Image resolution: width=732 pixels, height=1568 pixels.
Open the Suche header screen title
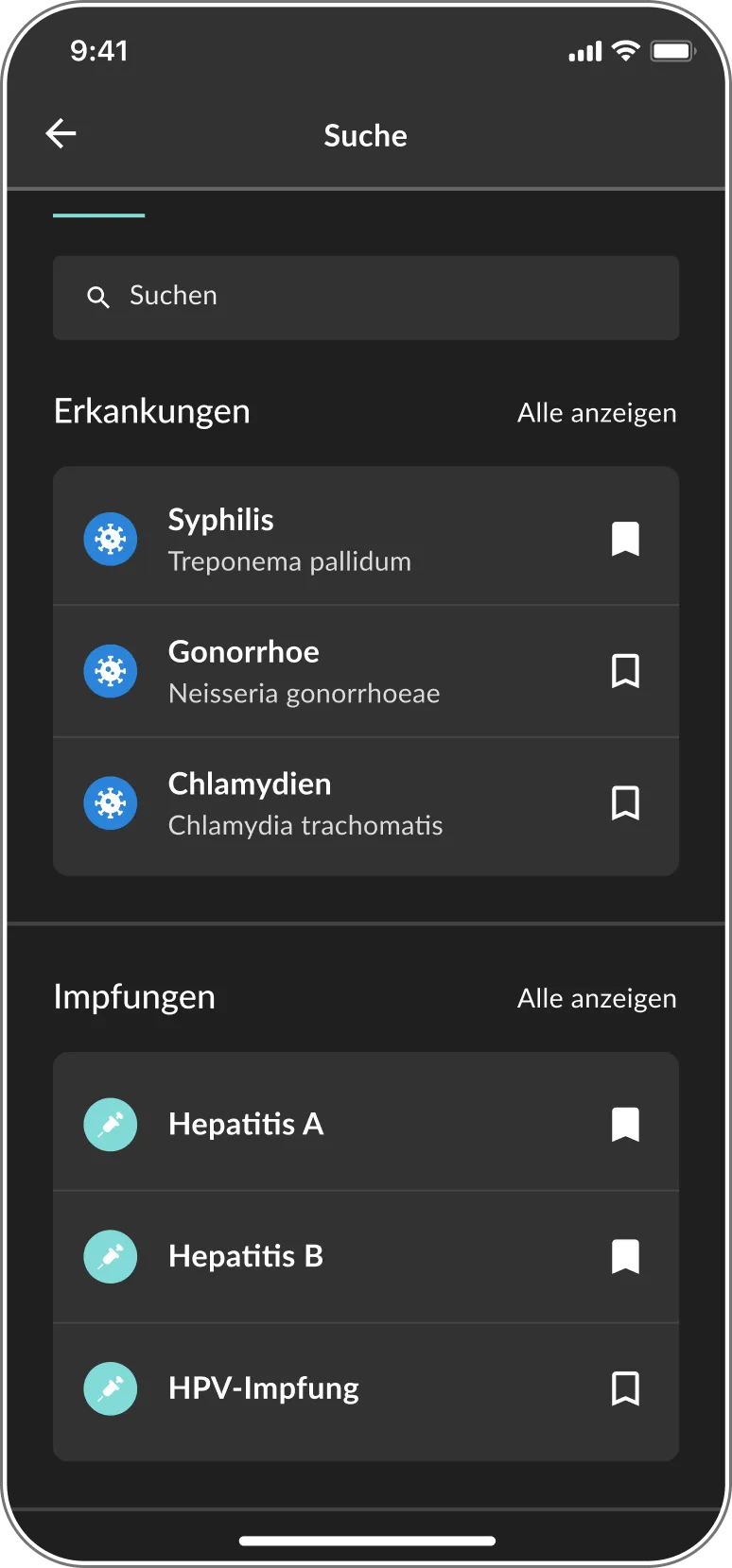coord(365,135)
